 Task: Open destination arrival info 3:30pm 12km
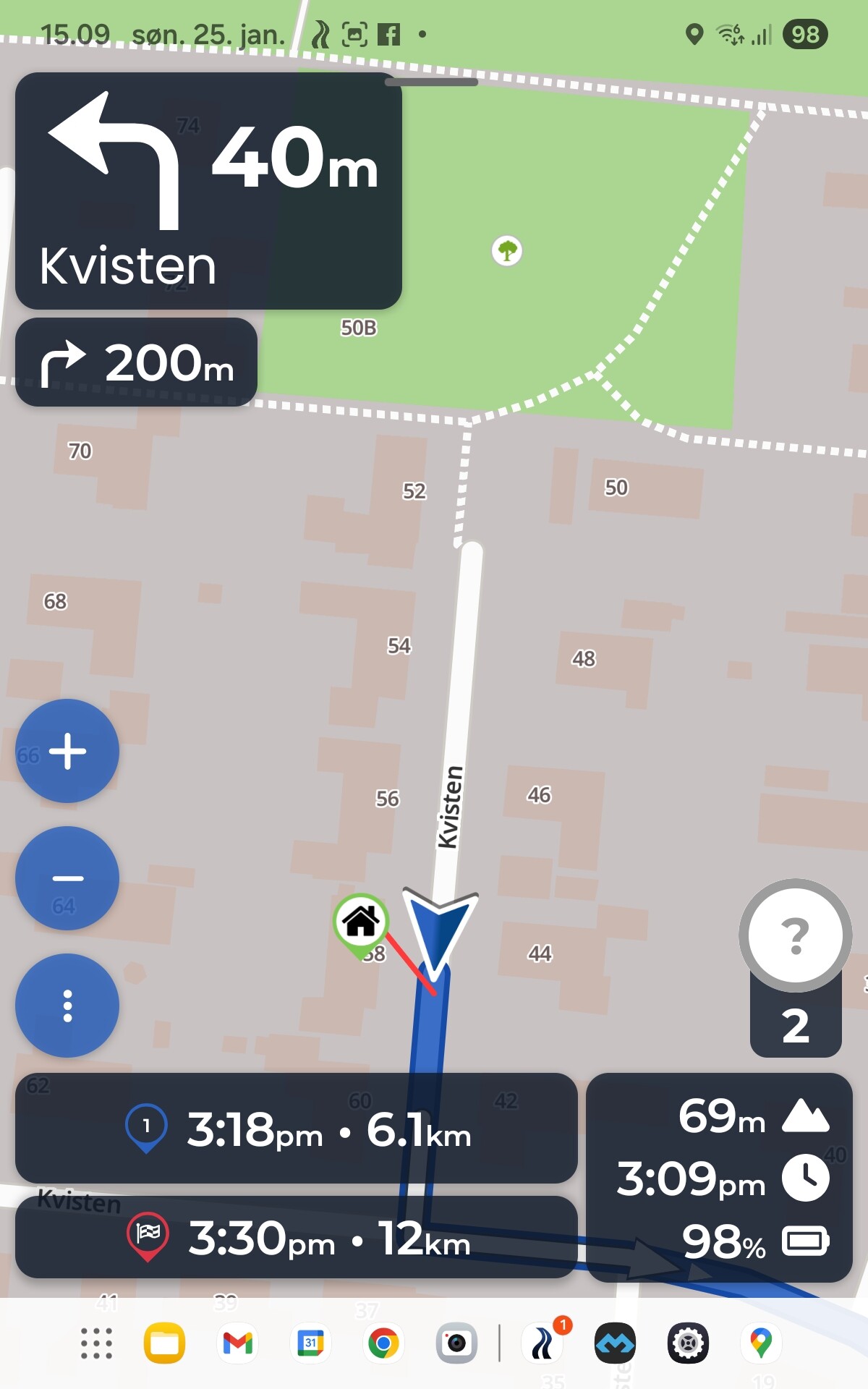pyautogui.click(x=297, y=1238)
